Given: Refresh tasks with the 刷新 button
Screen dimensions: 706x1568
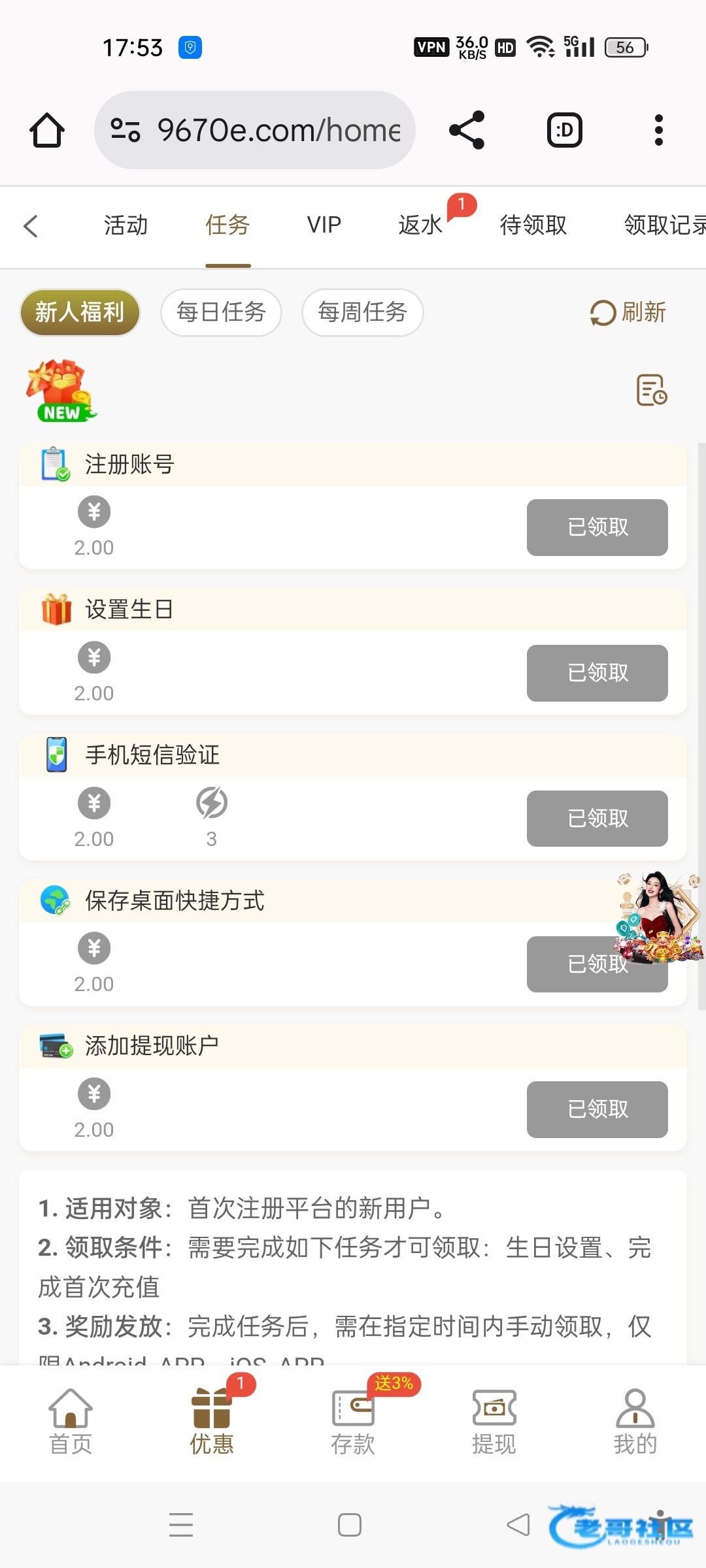Looking at the screenshot, I should click(628, 312).
